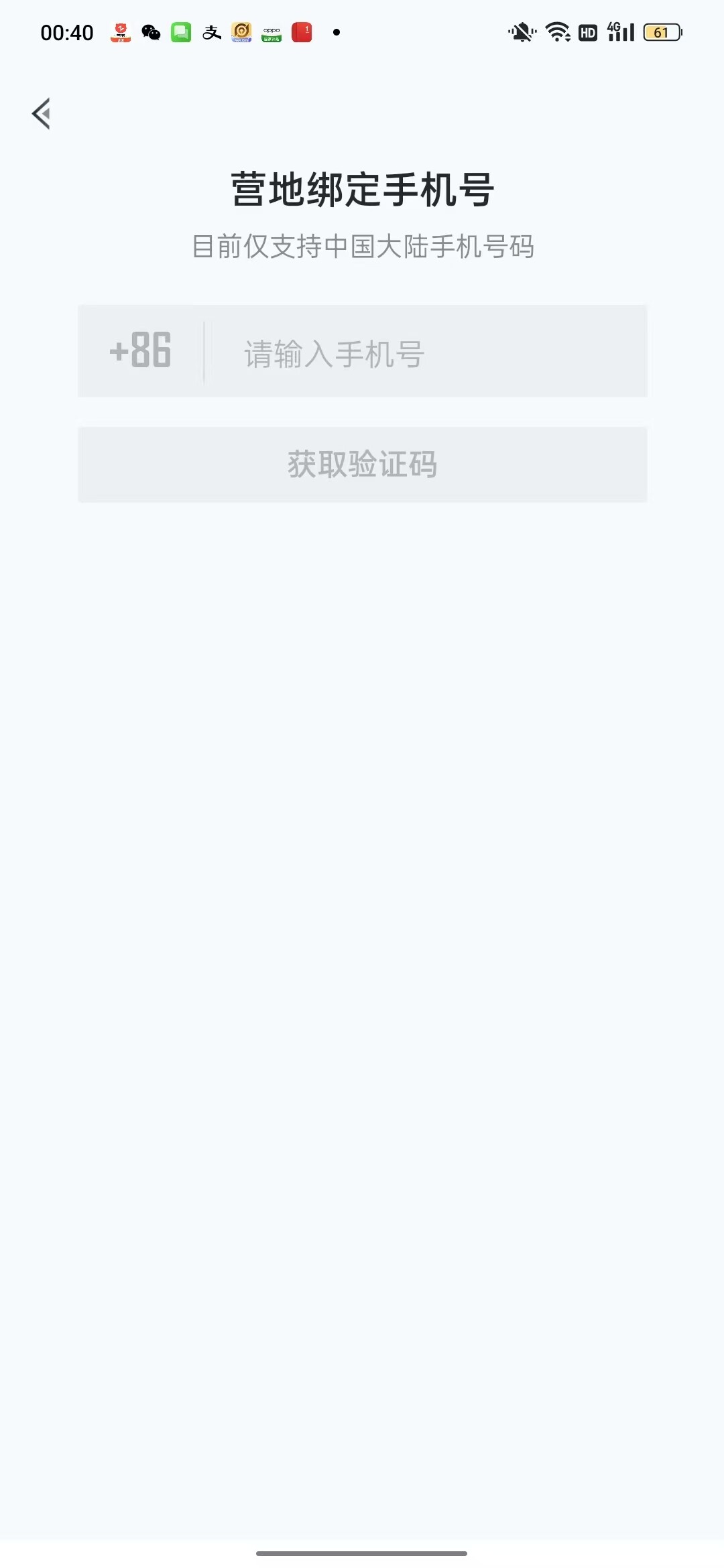Screen dimensions: 724x1568
Task: Tap the small black notification dot in the status bar
Action: 335,31
